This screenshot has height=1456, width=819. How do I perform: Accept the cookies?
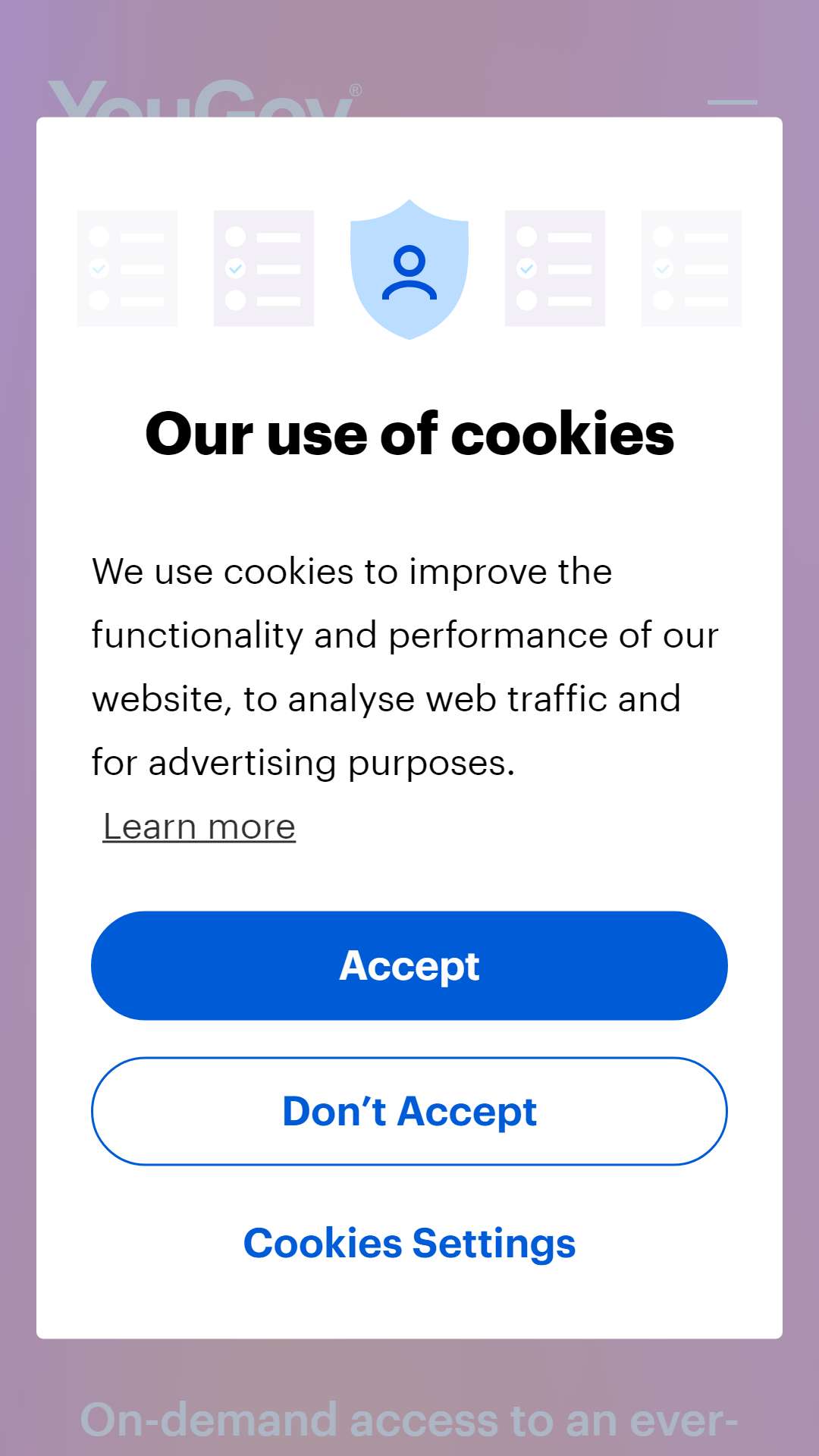click(409, 965)
